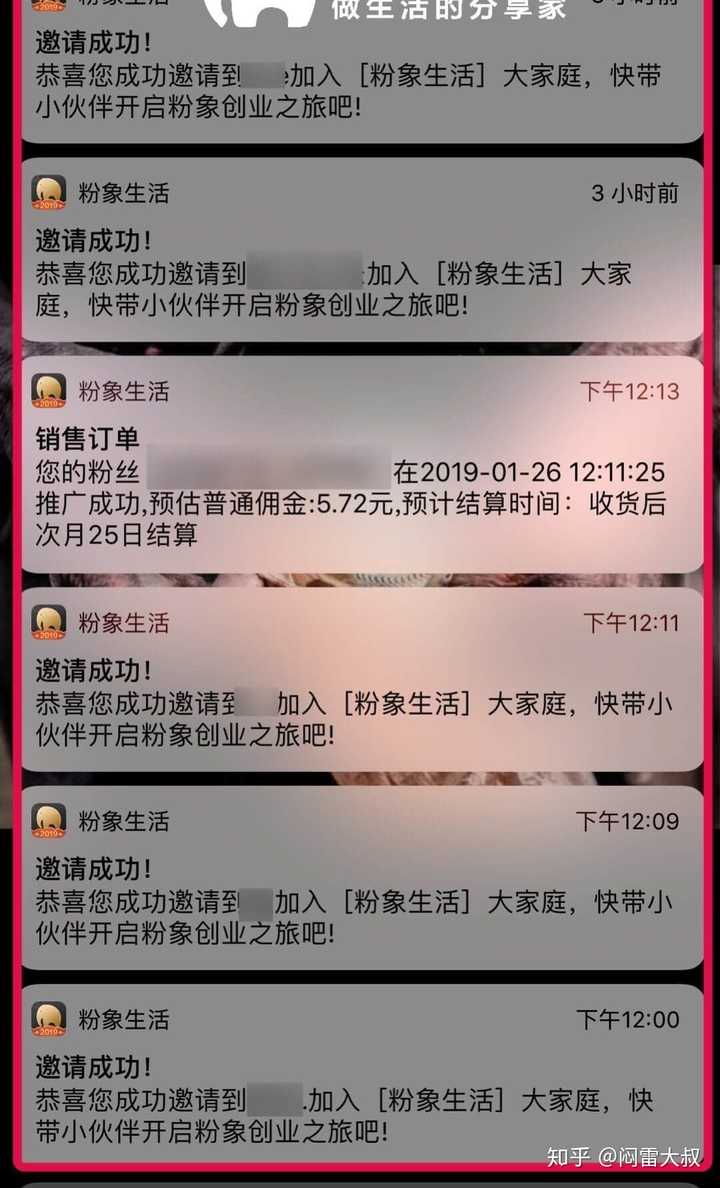The height and width of the screenshot is (1188, 720).
Task: Click the app icon on the 下午12:11 notification
Action: (x=46, y=620)
